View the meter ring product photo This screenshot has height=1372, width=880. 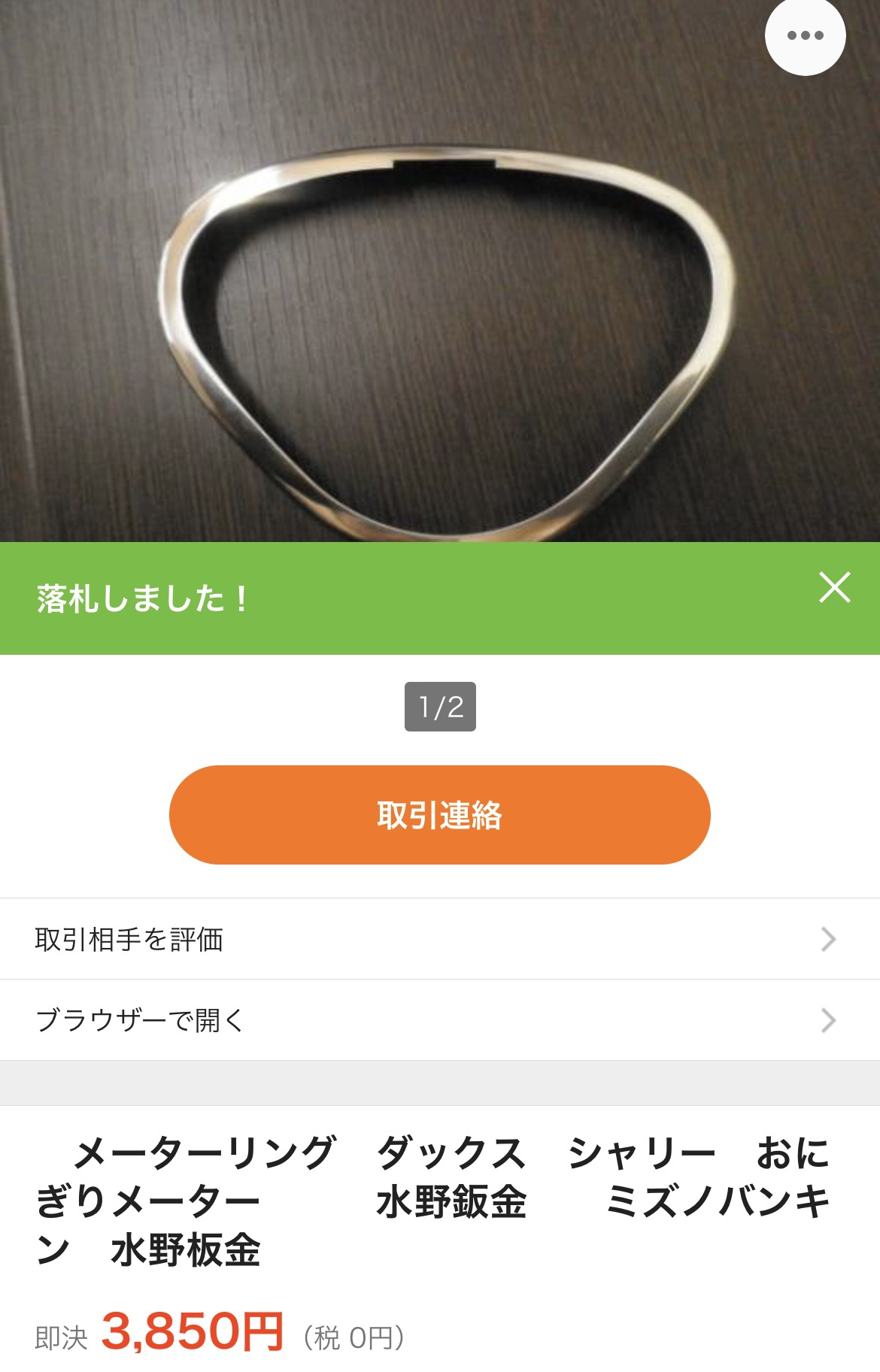(x=439, y=301)
